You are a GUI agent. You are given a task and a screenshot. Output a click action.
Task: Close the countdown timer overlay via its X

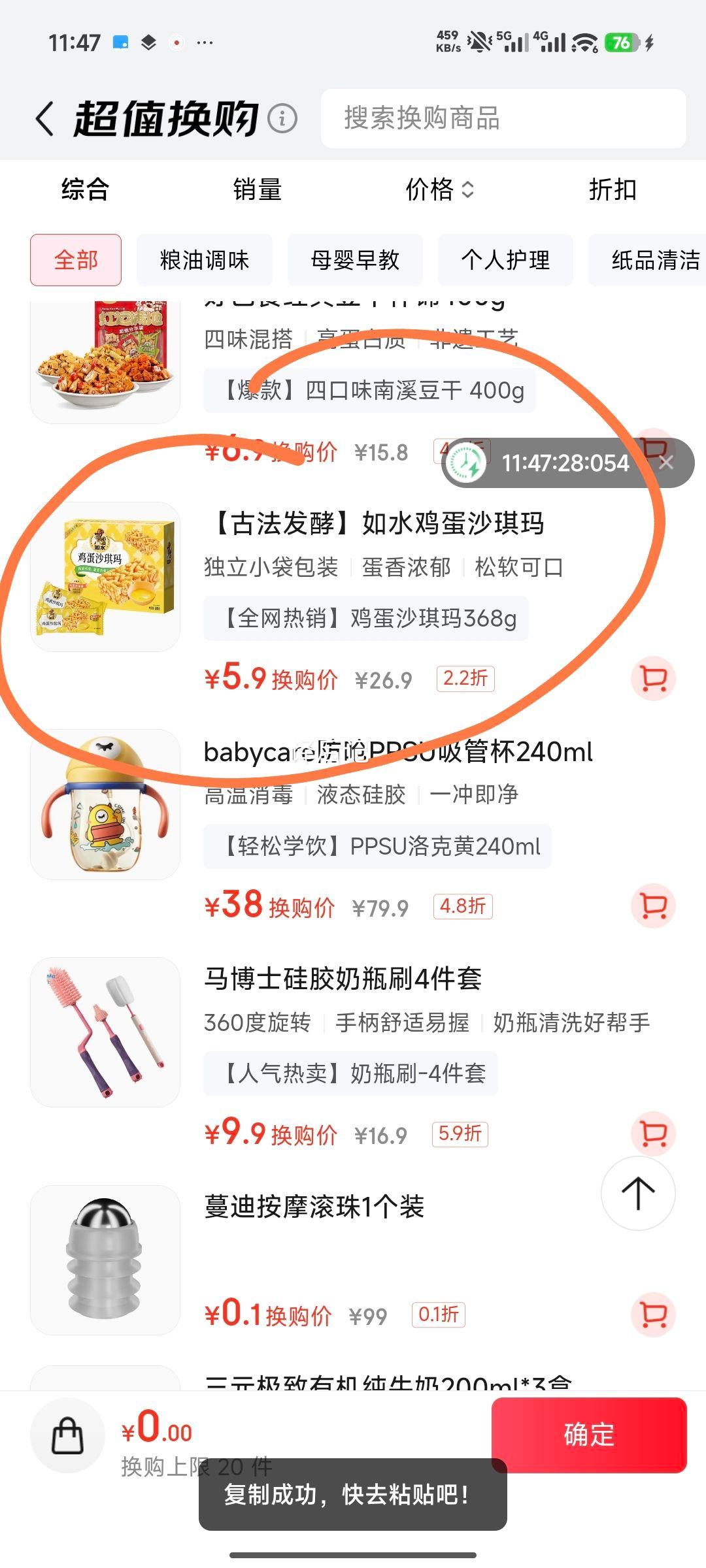tap(667, 463)
